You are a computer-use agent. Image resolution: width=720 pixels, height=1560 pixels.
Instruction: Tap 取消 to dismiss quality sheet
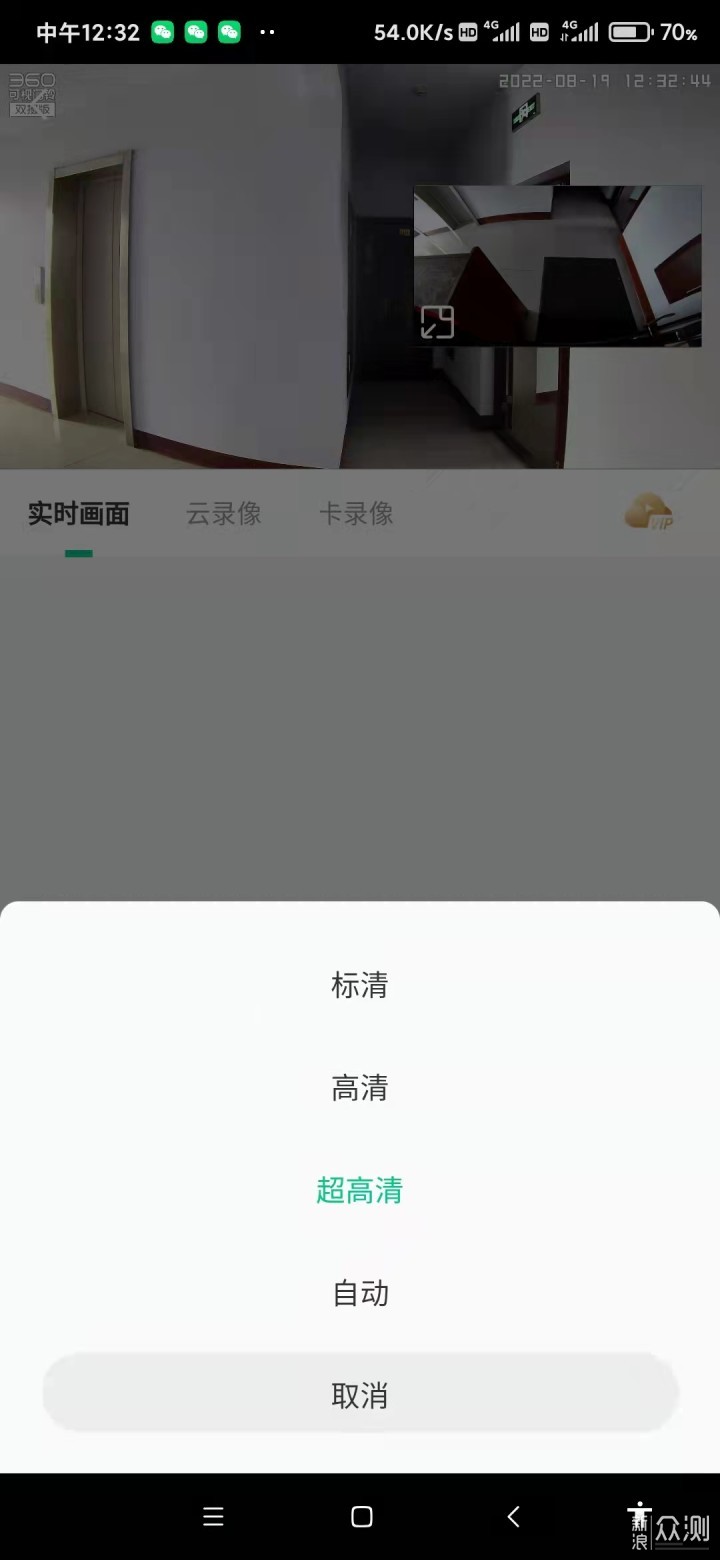[x=359, y=1396]
